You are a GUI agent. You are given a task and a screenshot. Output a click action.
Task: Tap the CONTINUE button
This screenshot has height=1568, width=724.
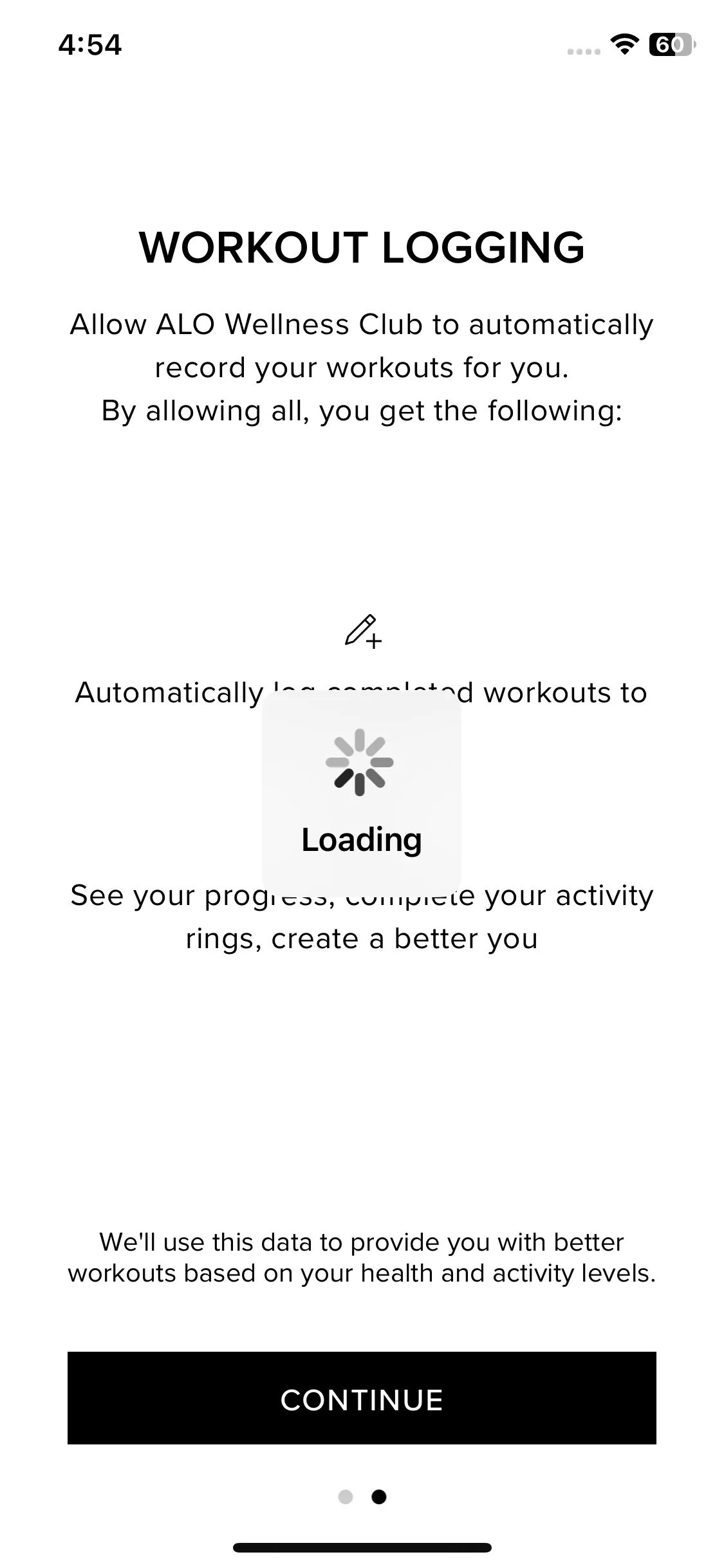pos(362,1399)
